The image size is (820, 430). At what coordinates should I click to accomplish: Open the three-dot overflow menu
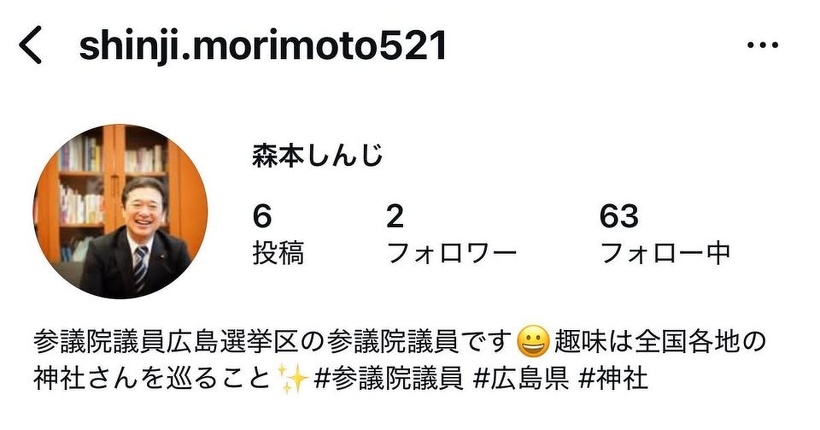pos(762,46)
